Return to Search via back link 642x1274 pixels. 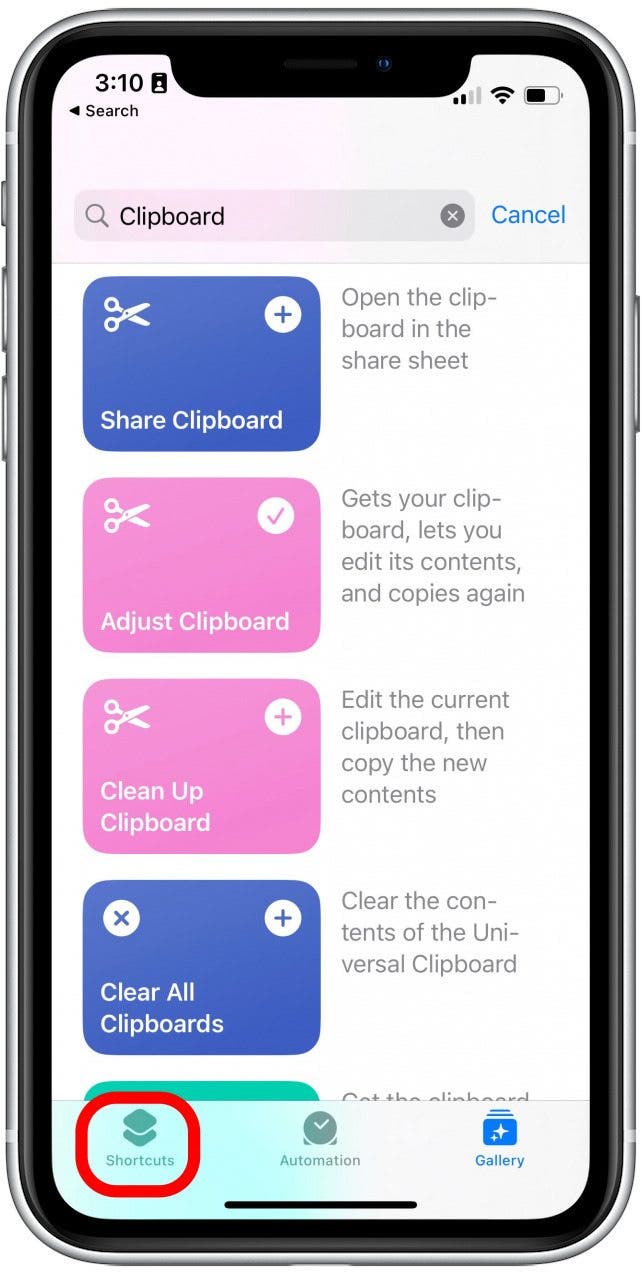pyautogui.click(x=104, y=111)
